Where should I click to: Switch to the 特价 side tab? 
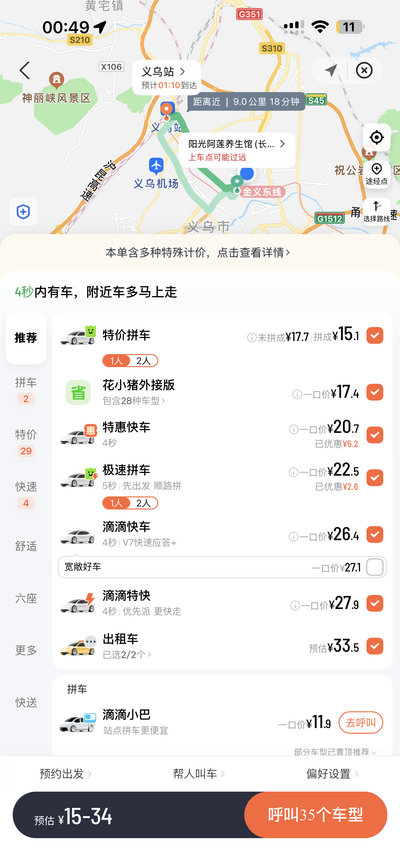pos(25,442)
